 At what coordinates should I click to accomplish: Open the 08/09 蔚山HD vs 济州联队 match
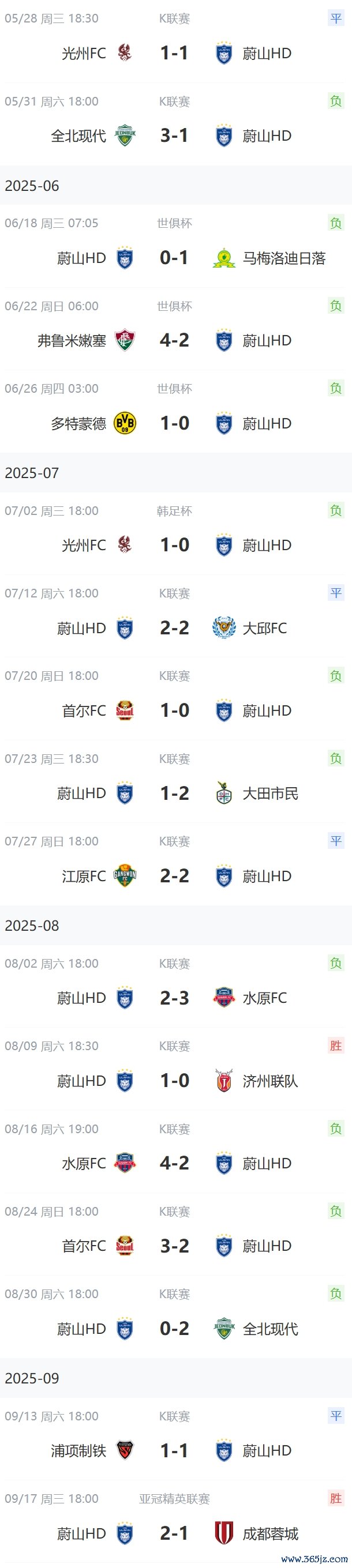[x=175, y=1080]
